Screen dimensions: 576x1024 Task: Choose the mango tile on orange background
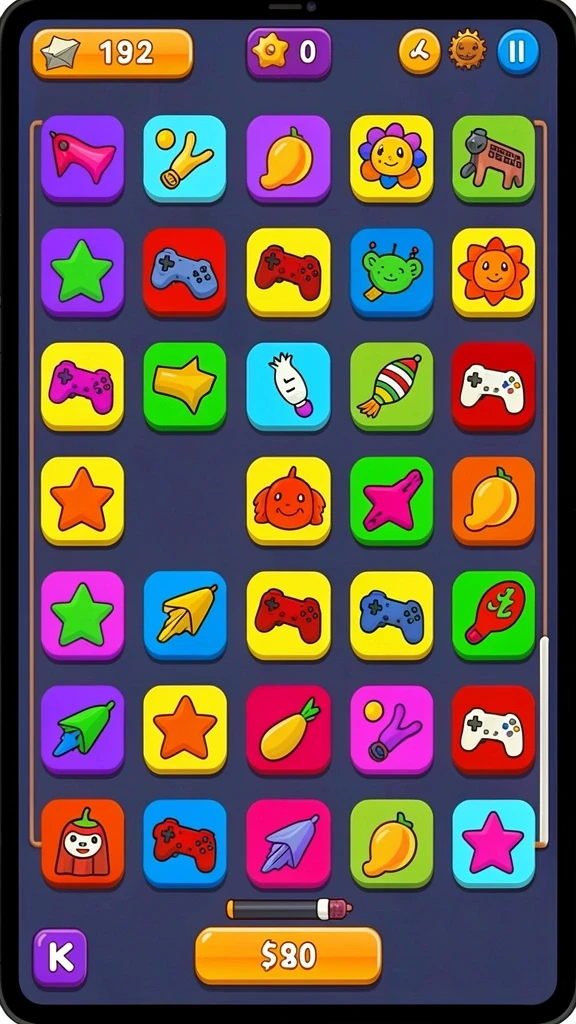tap(494, 501)
